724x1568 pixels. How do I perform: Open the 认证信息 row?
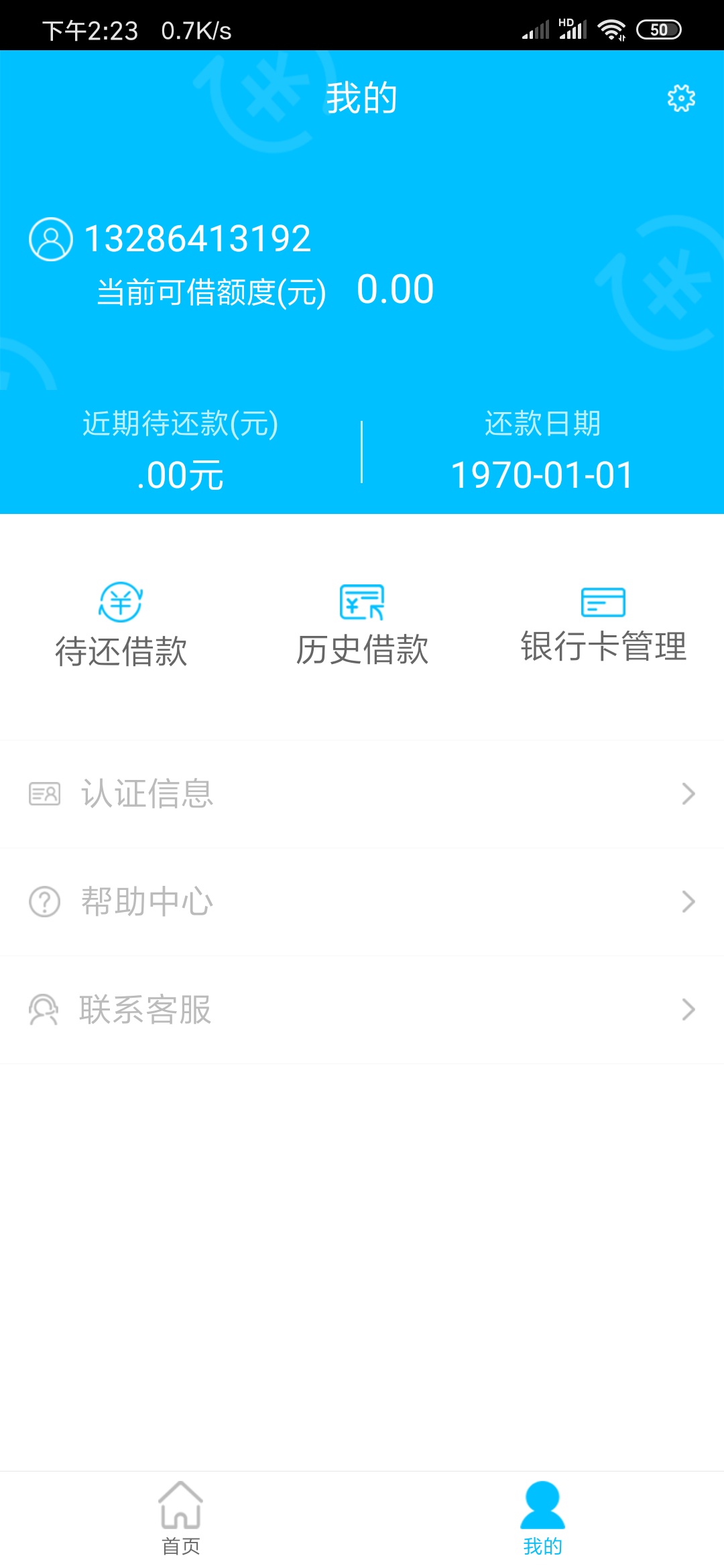tap(362, 794)
